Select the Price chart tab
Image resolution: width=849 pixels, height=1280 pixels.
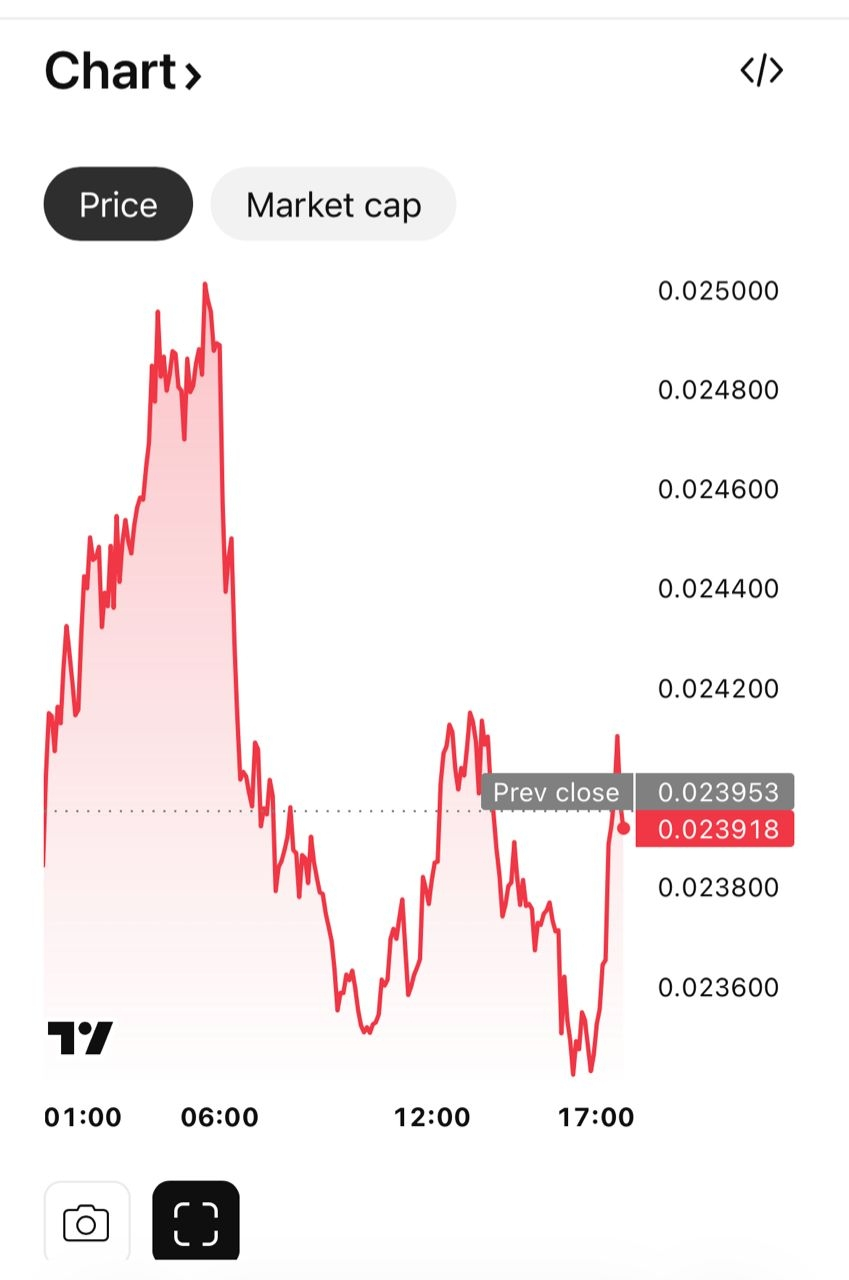pyautogui.click(x=118, y=205)
